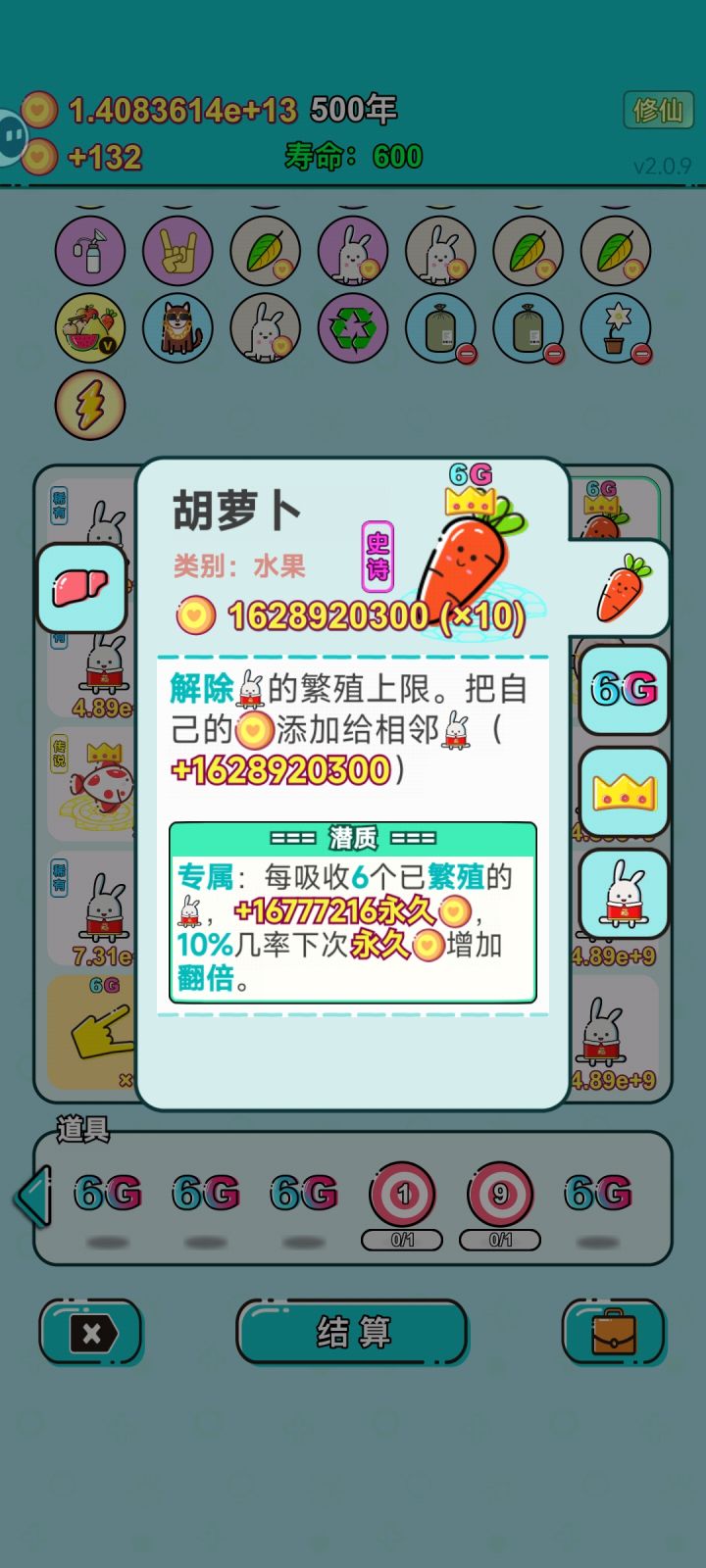Click the green recycle symbol icon
The height and width of the screenshot is (1568, 706).
[x=353, y=329]
